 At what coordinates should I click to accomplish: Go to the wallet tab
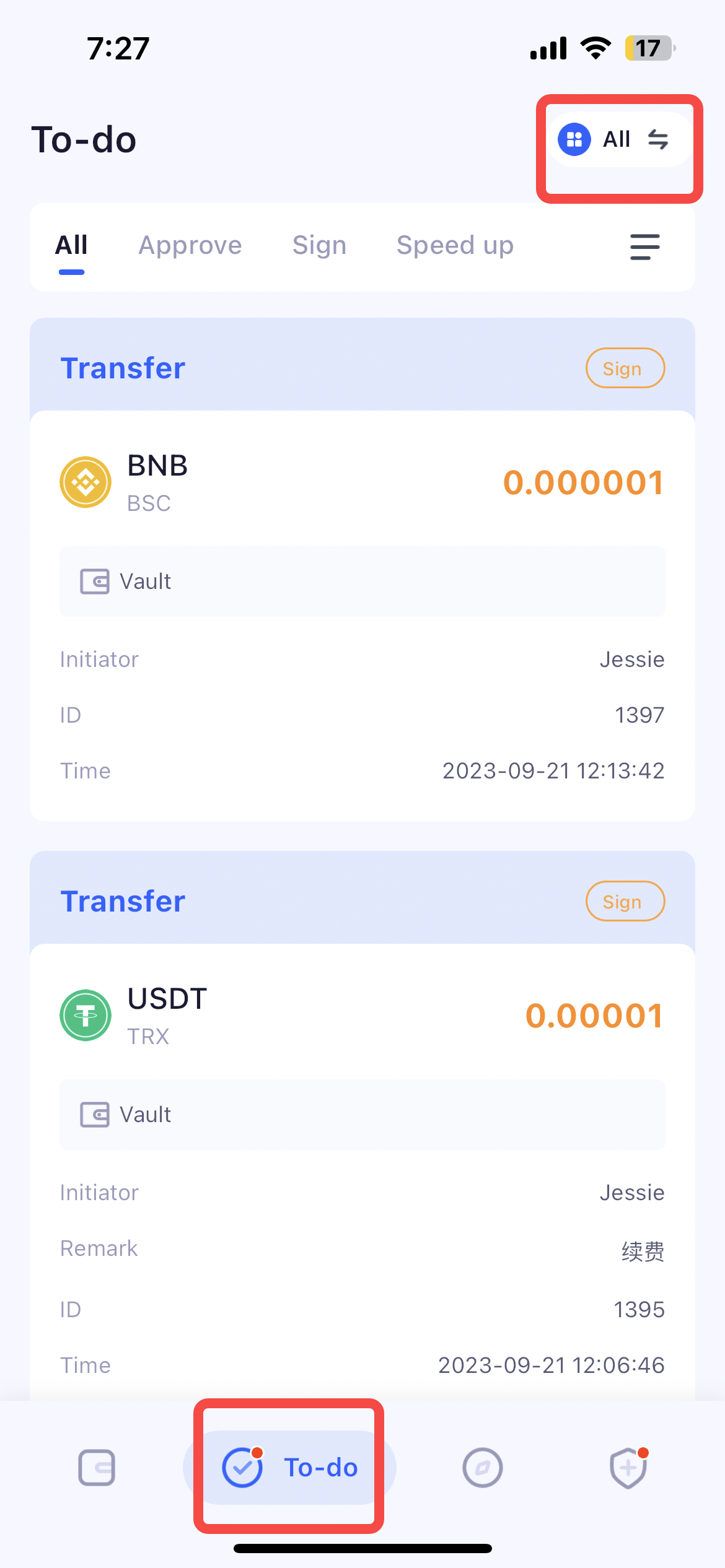[97, 1467]
